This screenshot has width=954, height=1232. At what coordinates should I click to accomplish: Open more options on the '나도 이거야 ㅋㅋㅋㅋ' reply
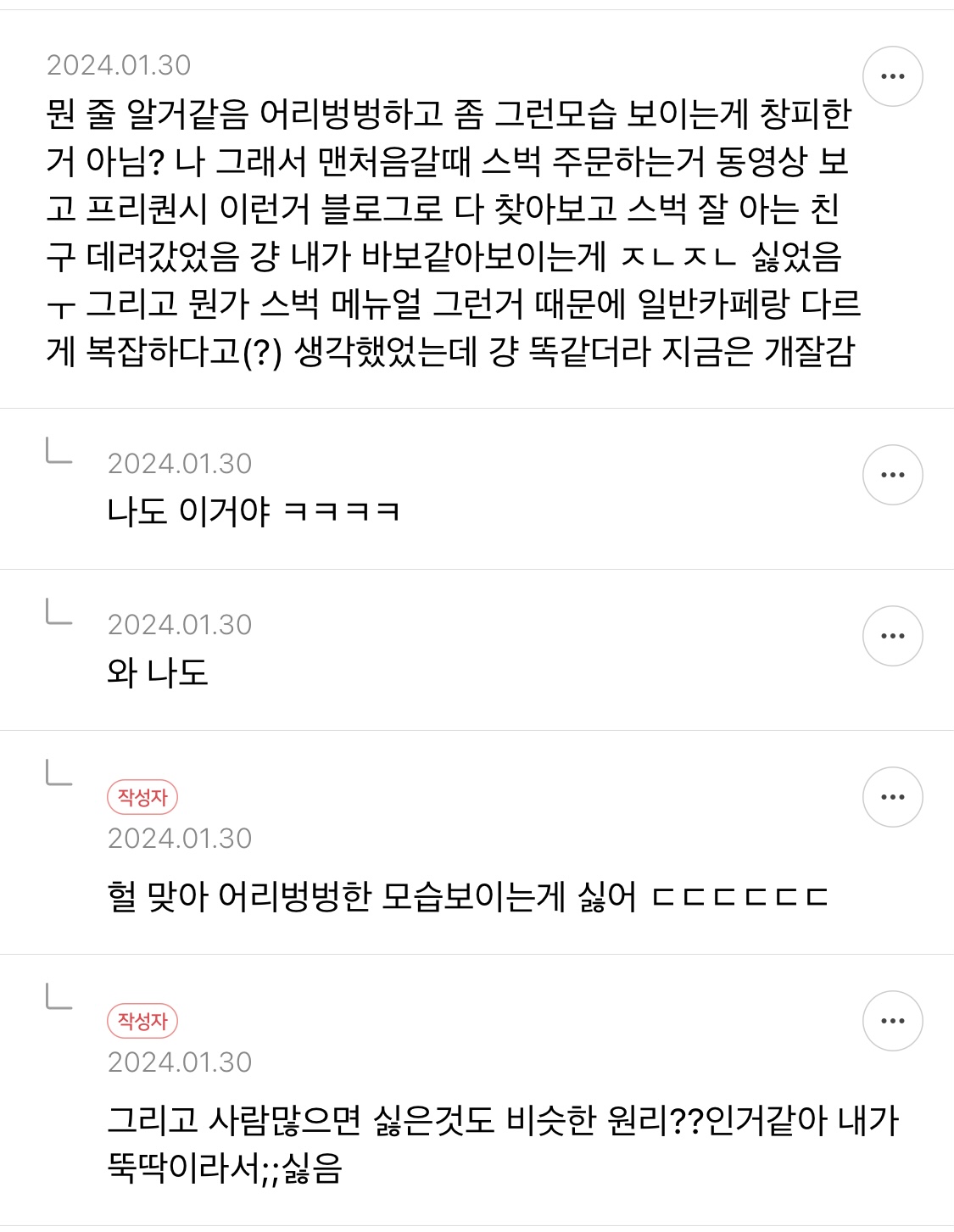pos(892,475)
